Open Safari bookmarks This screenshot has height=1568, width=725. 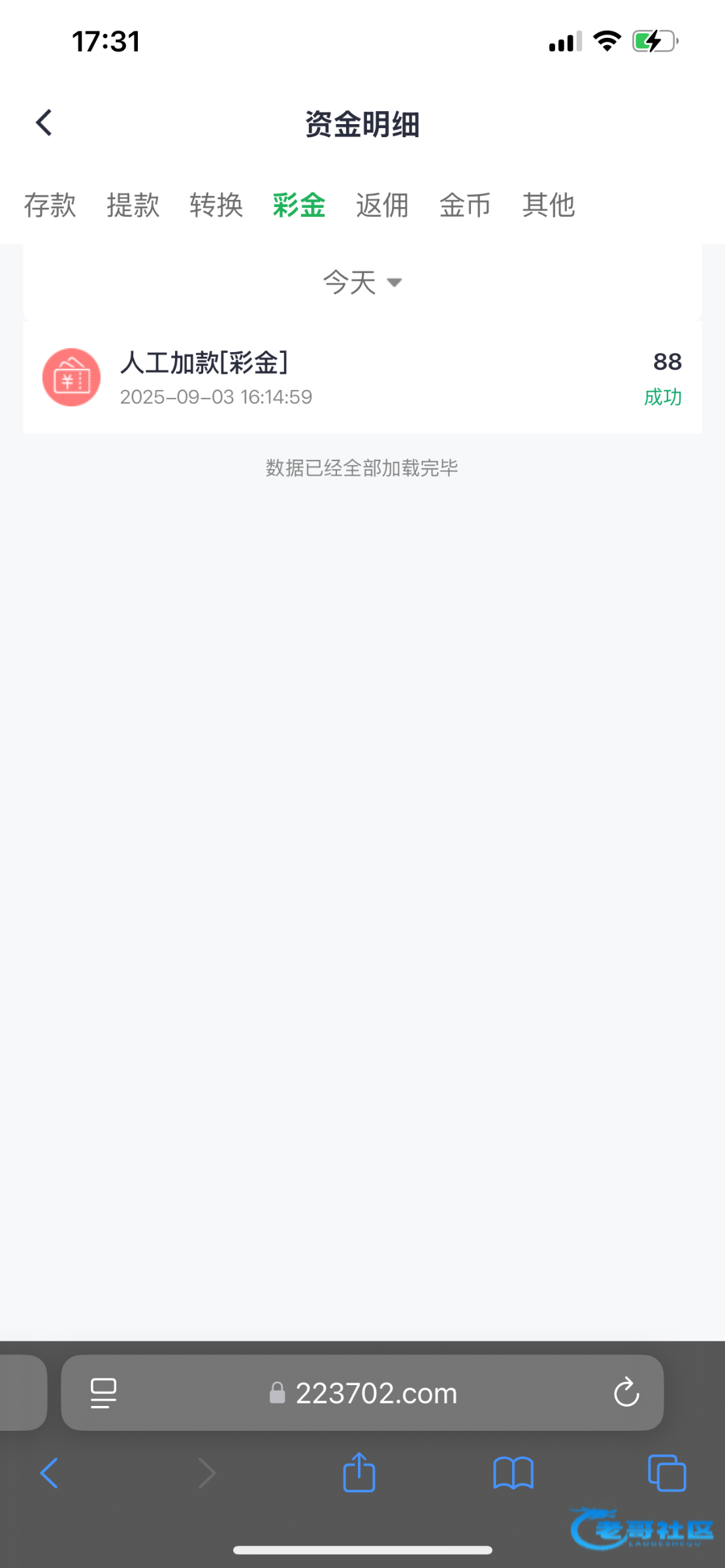pyautogui.click(x=513, y=1473)
